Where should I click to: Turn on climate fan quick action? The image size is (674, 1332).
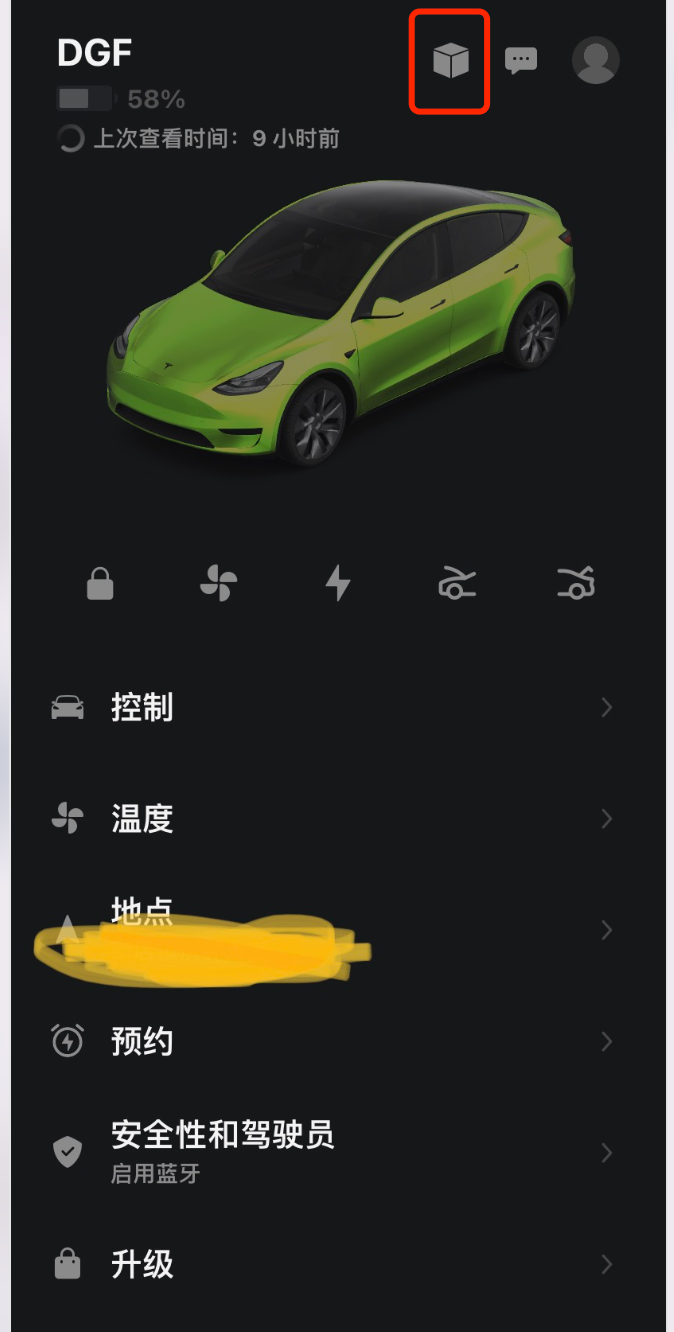point(218,582)
